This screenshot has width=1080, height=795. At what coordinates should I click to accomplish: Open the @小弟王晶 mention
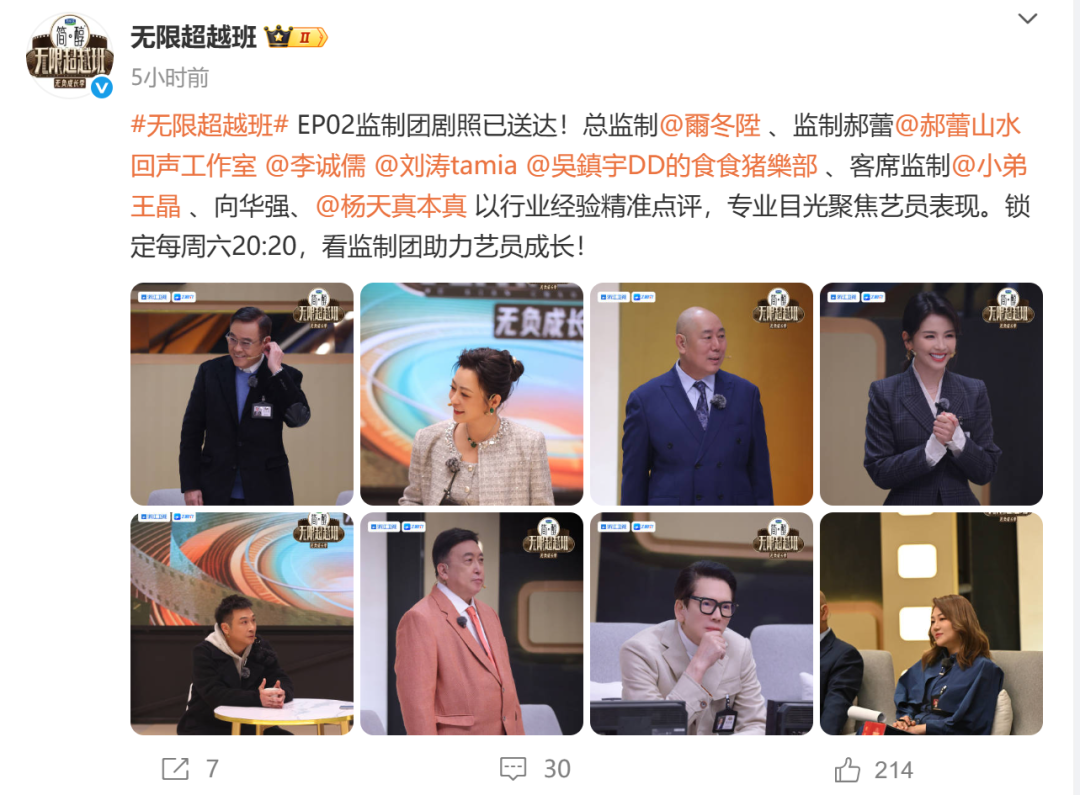point(988,165)
